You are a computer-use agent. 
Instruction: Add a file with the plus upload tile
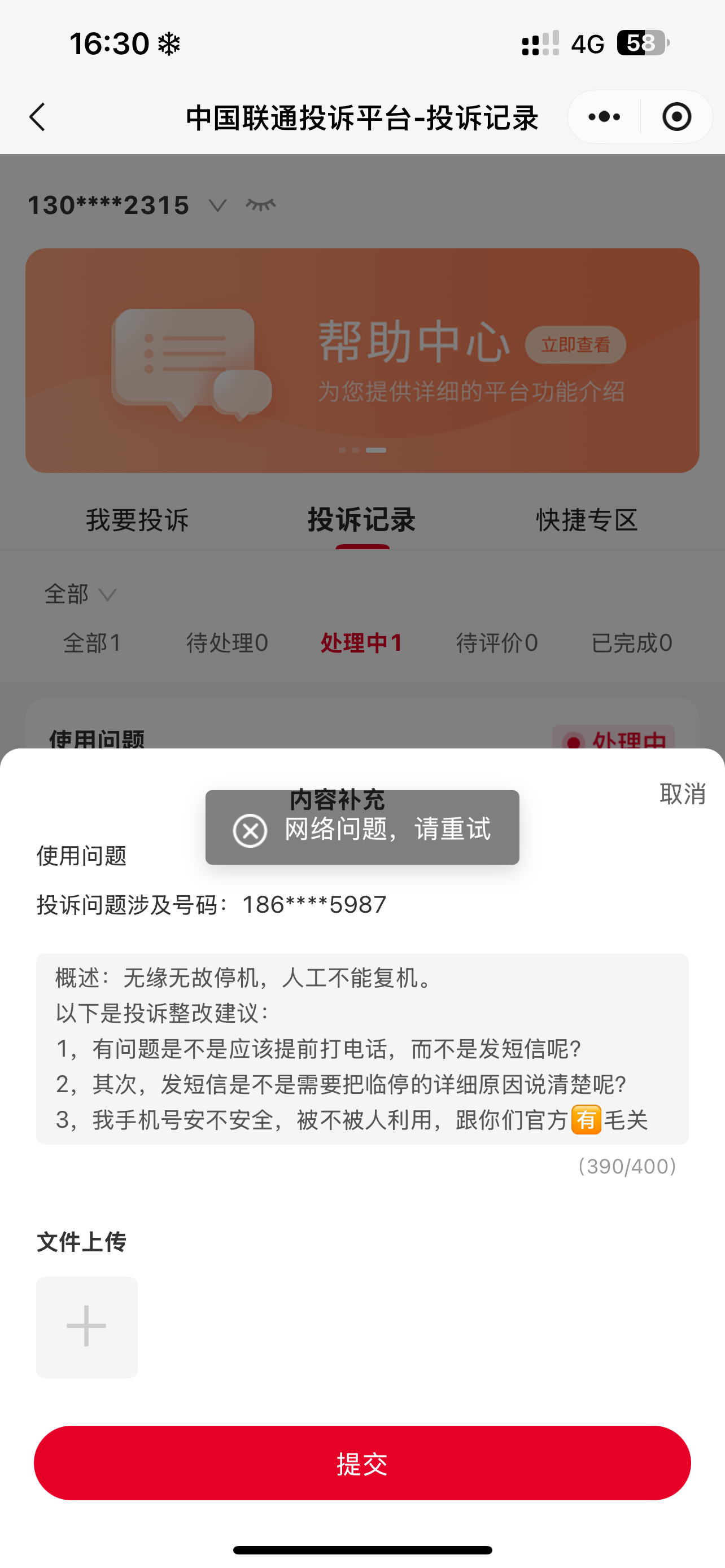coord(86,1327)
